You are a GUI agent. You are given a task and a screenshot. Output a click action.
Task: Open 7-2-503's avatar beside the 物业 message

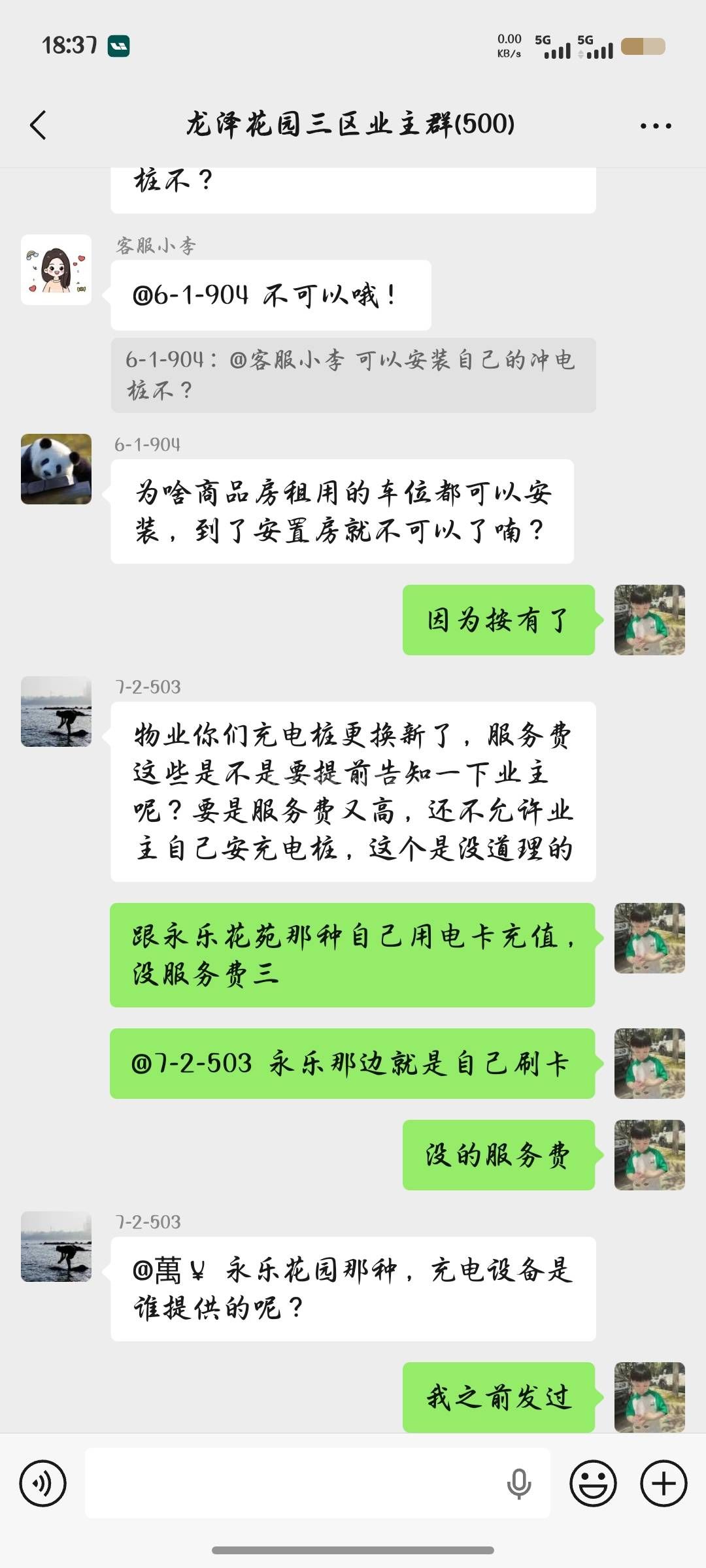pos(56,711)
